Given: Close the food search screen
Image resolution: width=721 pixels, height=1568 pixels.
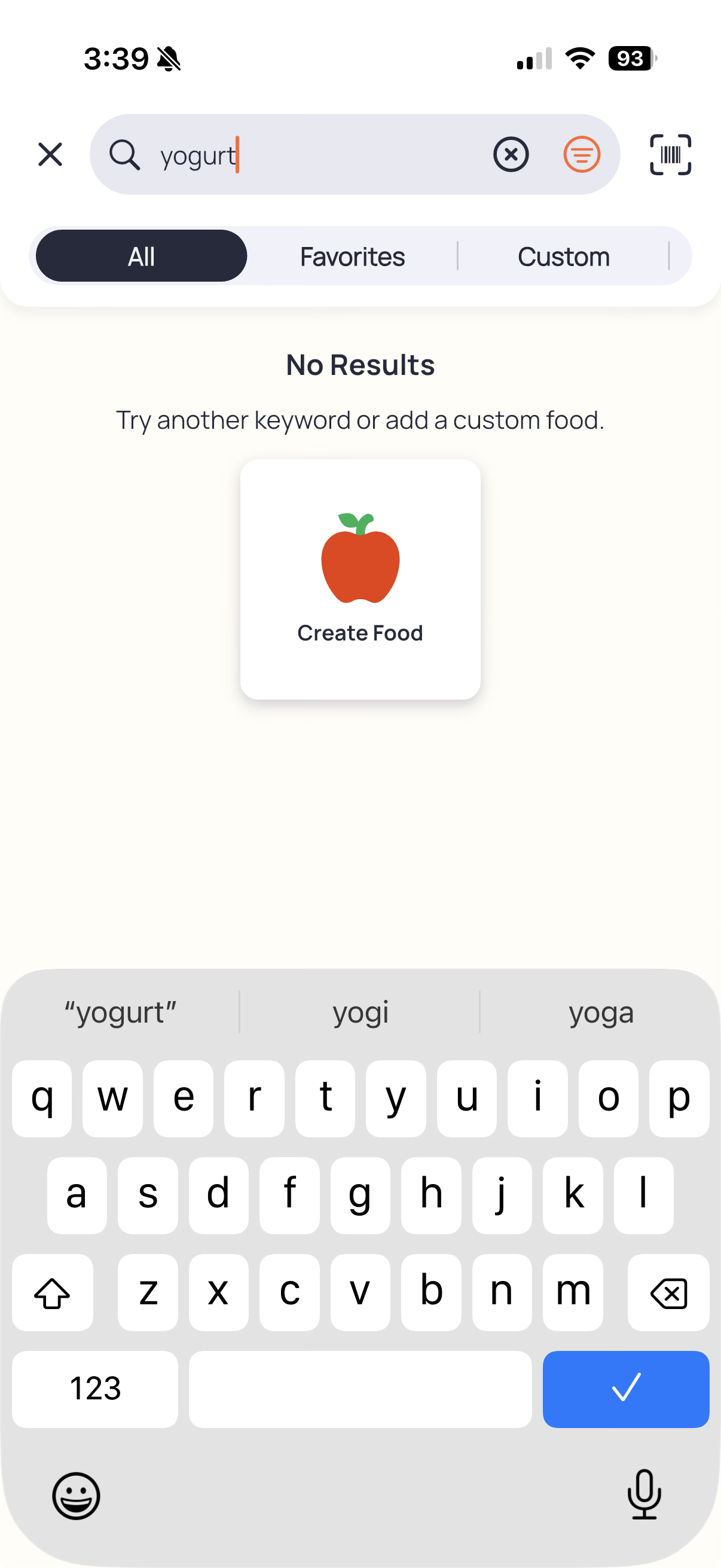Looking at the screenshot, I should click(x=50, y=154).
